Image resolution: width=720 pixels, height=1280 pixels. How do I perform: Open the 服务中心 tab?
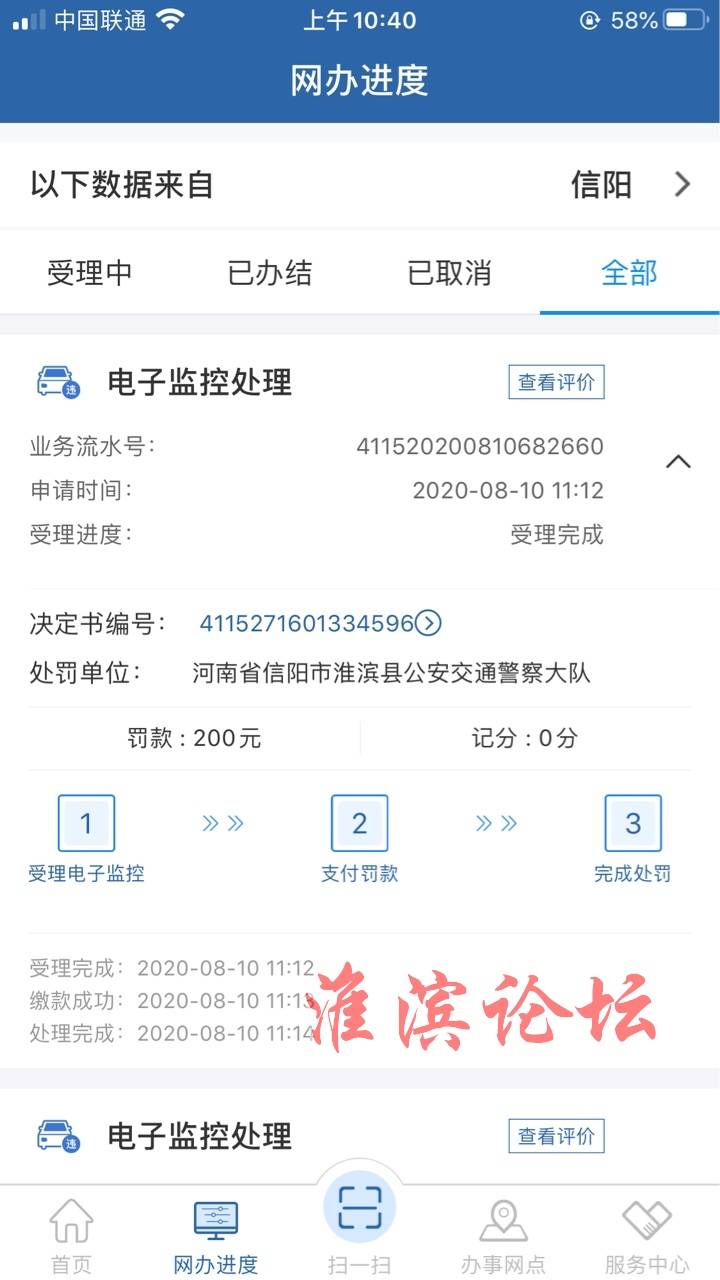click(647, 1236)
